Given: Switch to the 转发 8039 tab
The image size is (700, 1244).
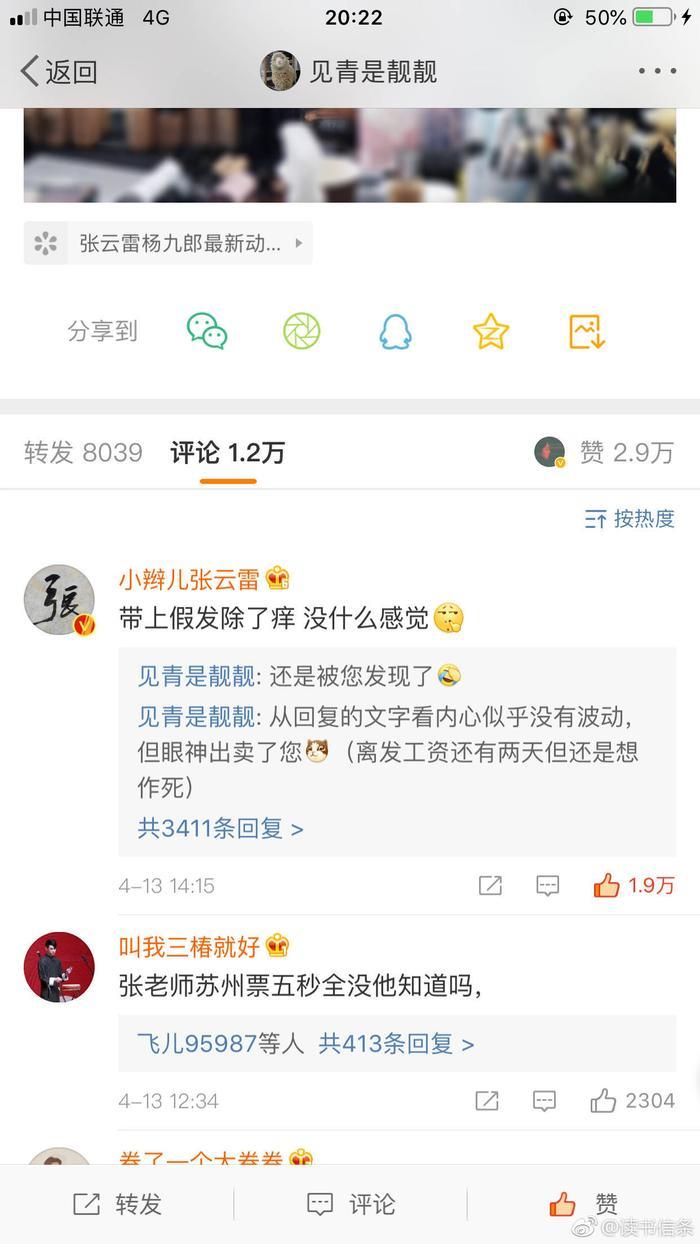Looking at the screenshot, I should 83,453.
